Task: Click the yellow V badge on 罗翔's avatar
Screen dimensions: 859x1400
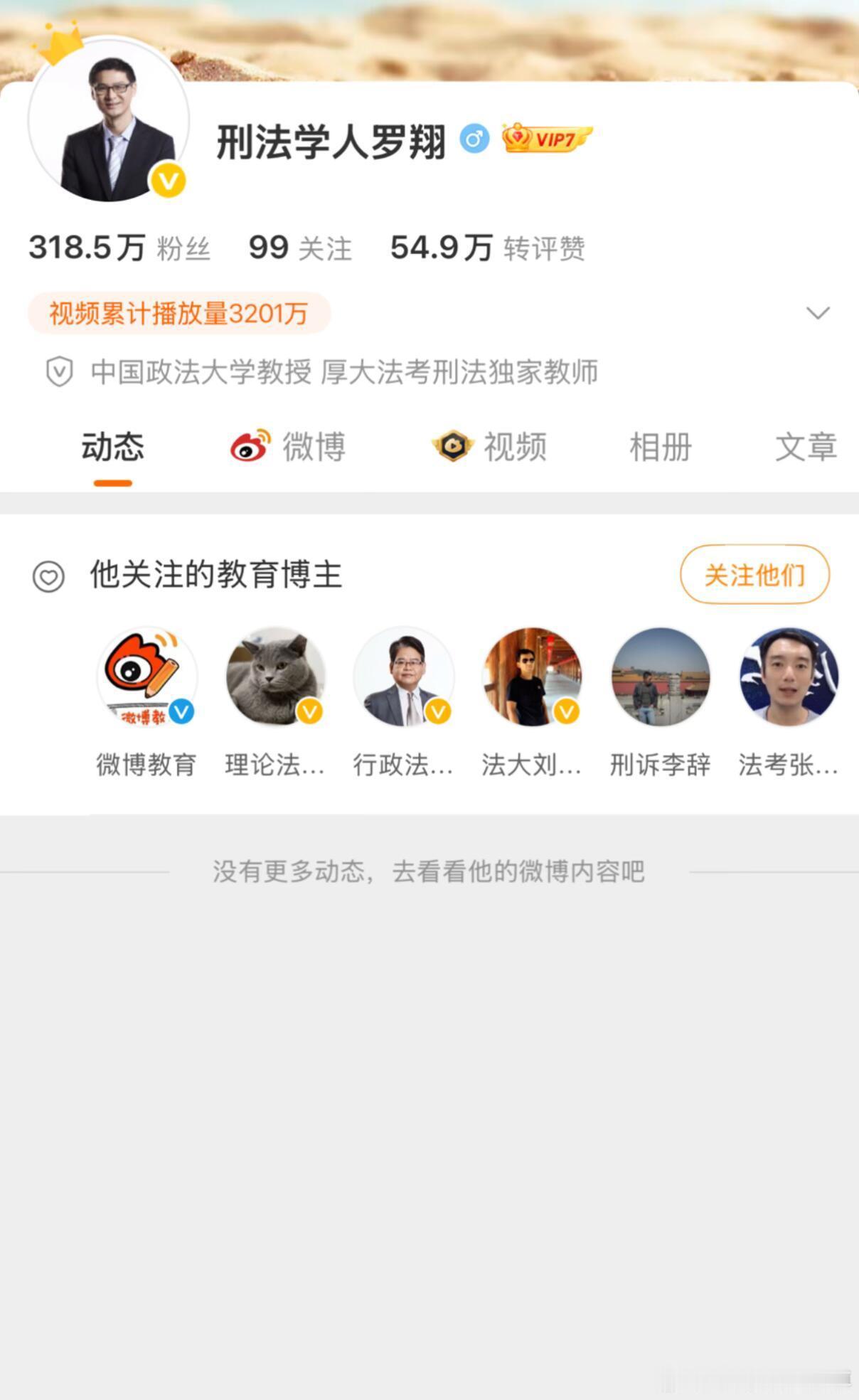Action: point(168,180)
